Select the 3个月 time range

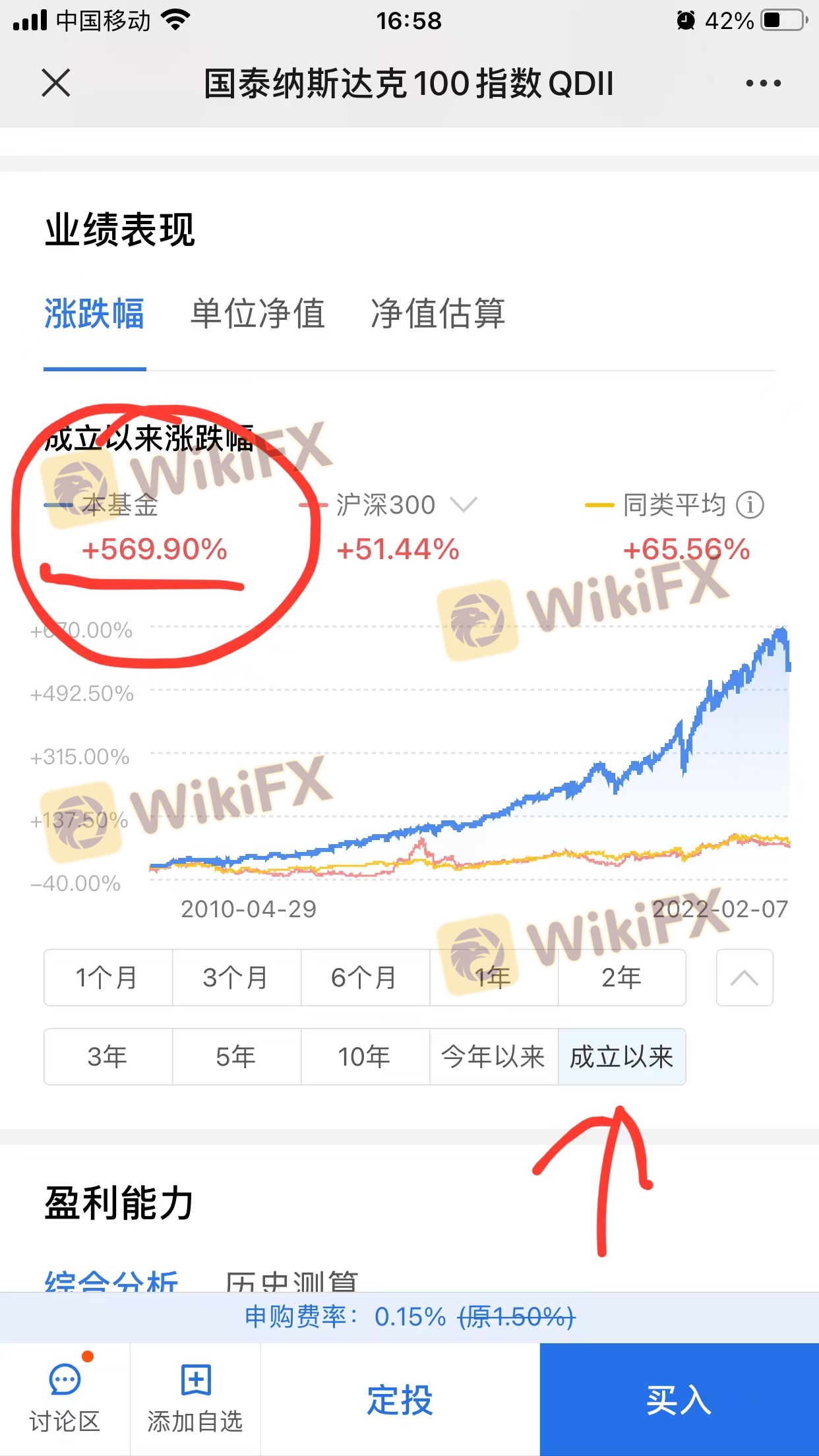click(236, 978)
